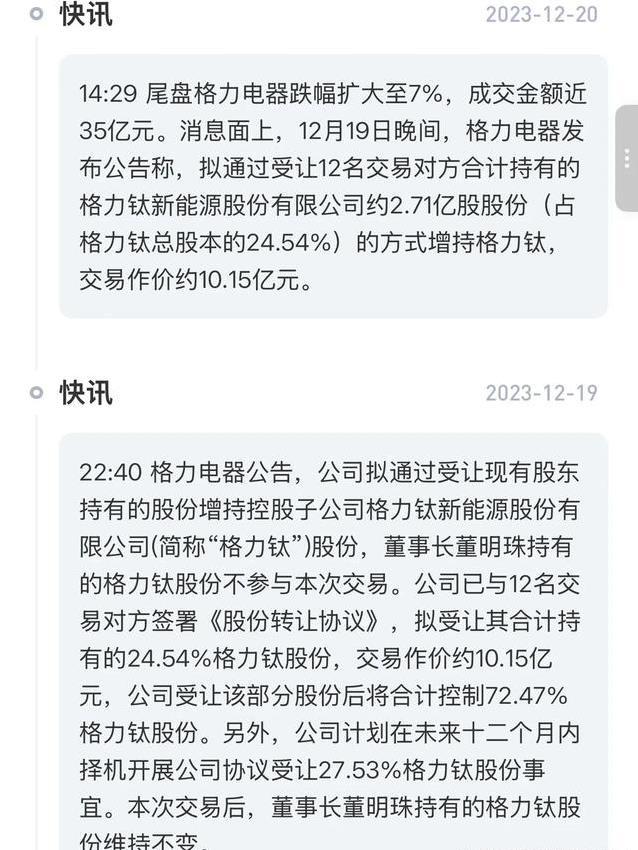638x850 pixels.
Task: Open the 14:29 格力电器跌幅 news flash card
Action: pyautogui.click(x=333, y=186)
